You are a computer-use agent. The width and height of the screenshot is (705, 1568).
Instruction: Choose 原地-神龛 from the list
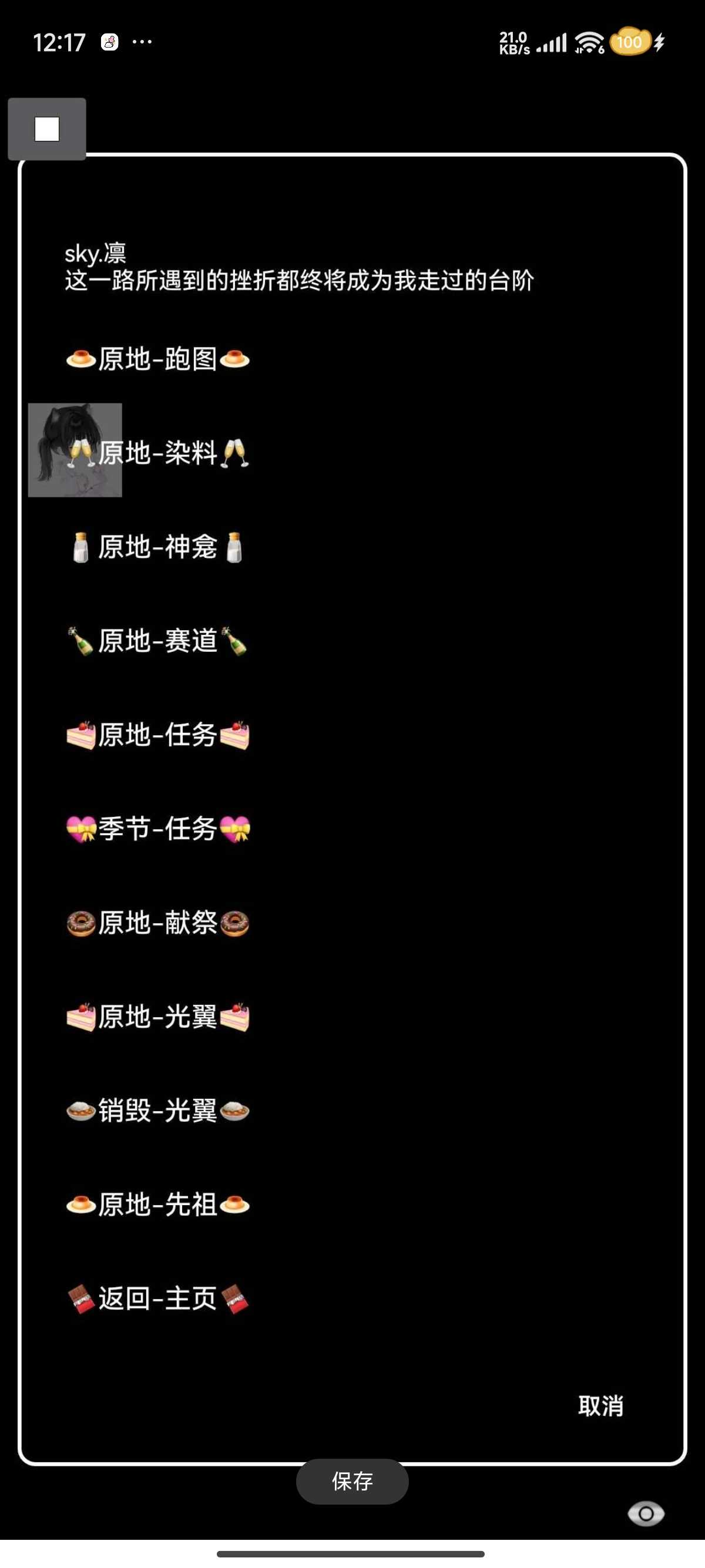pyautogui.click(x=157, y=547)
